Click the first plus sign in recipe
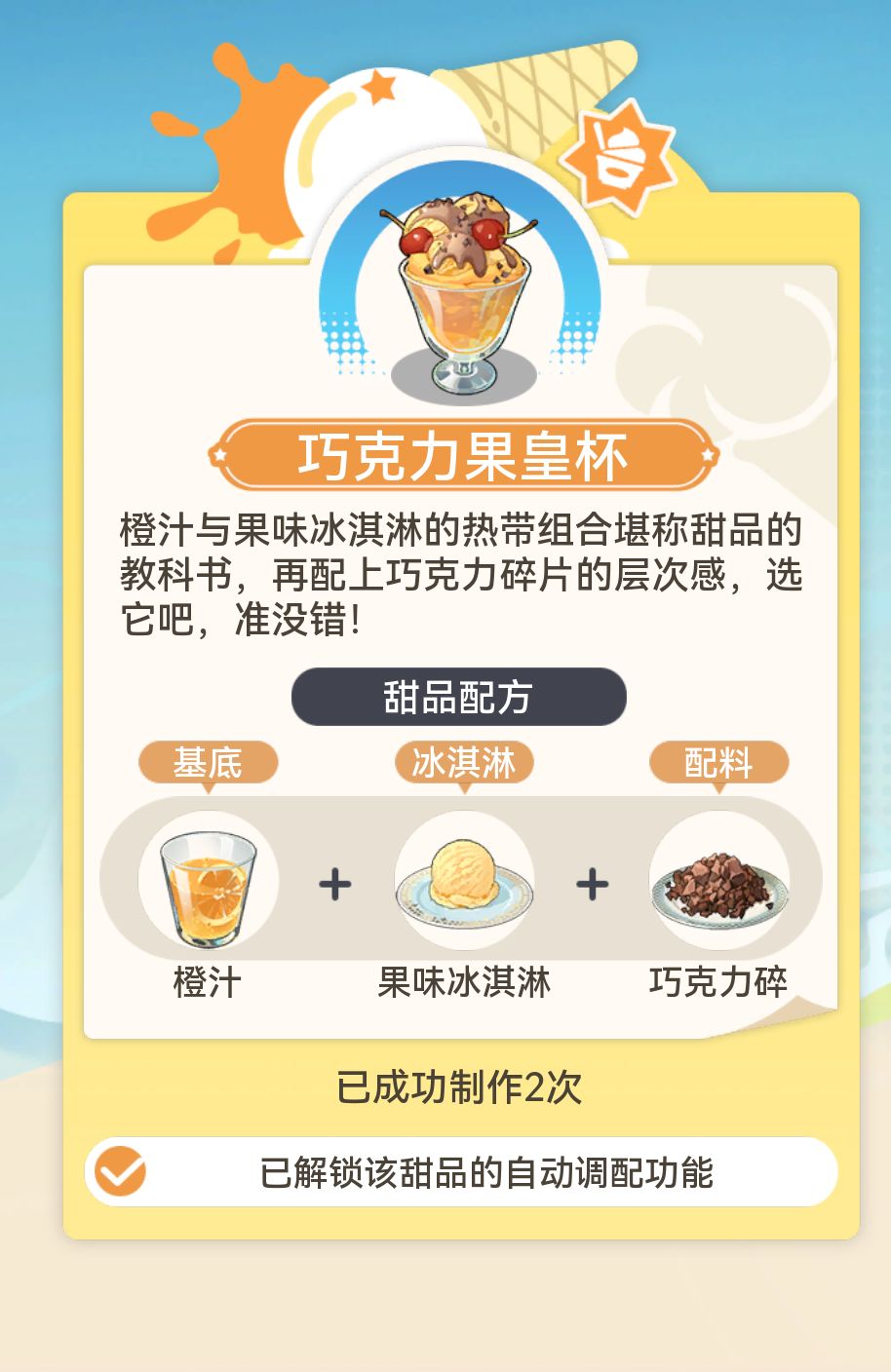The image size is (891, 1372). [336, 885]
